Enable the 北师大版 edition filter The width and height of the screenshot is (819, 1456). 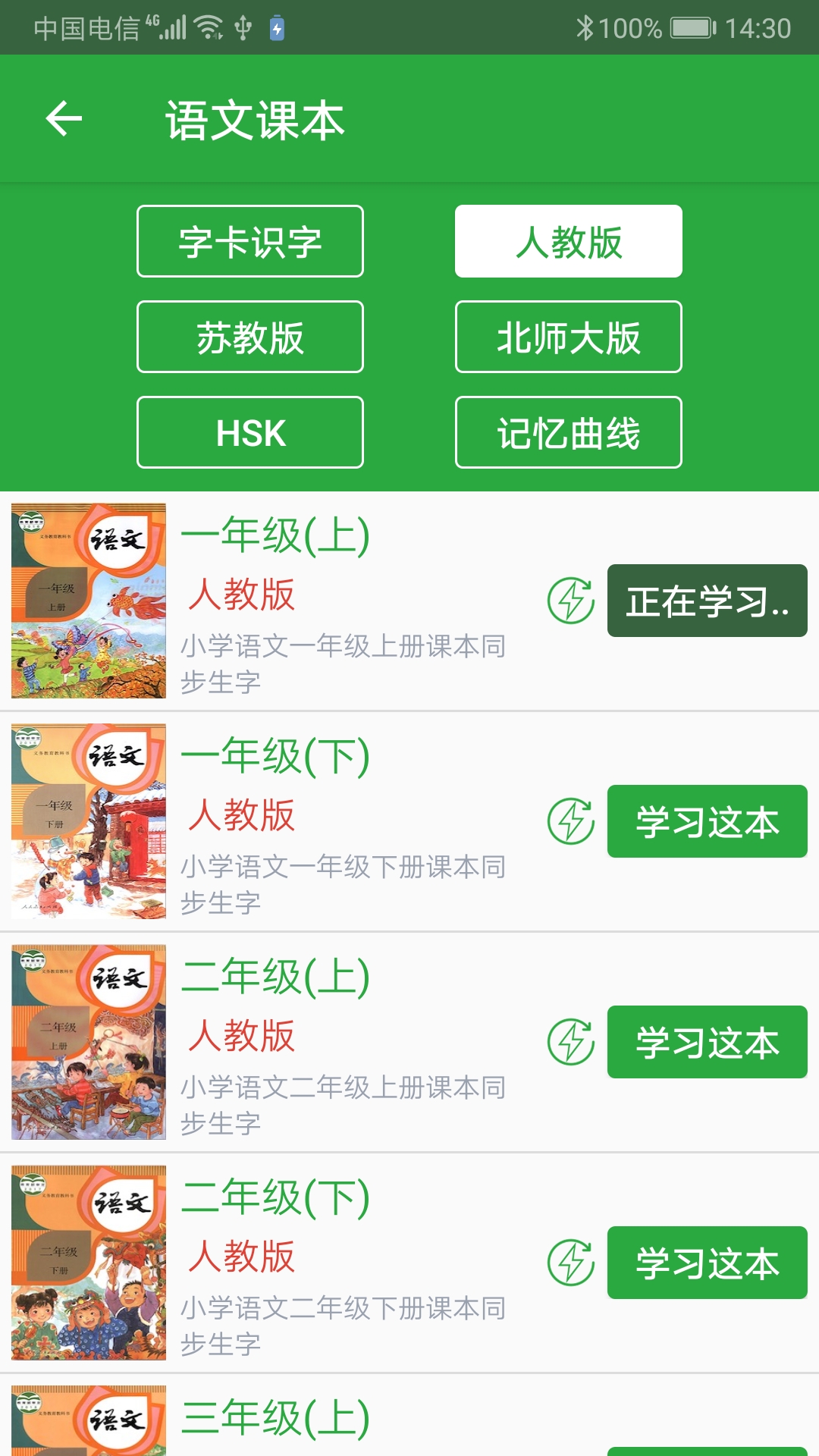coord(568,337)
